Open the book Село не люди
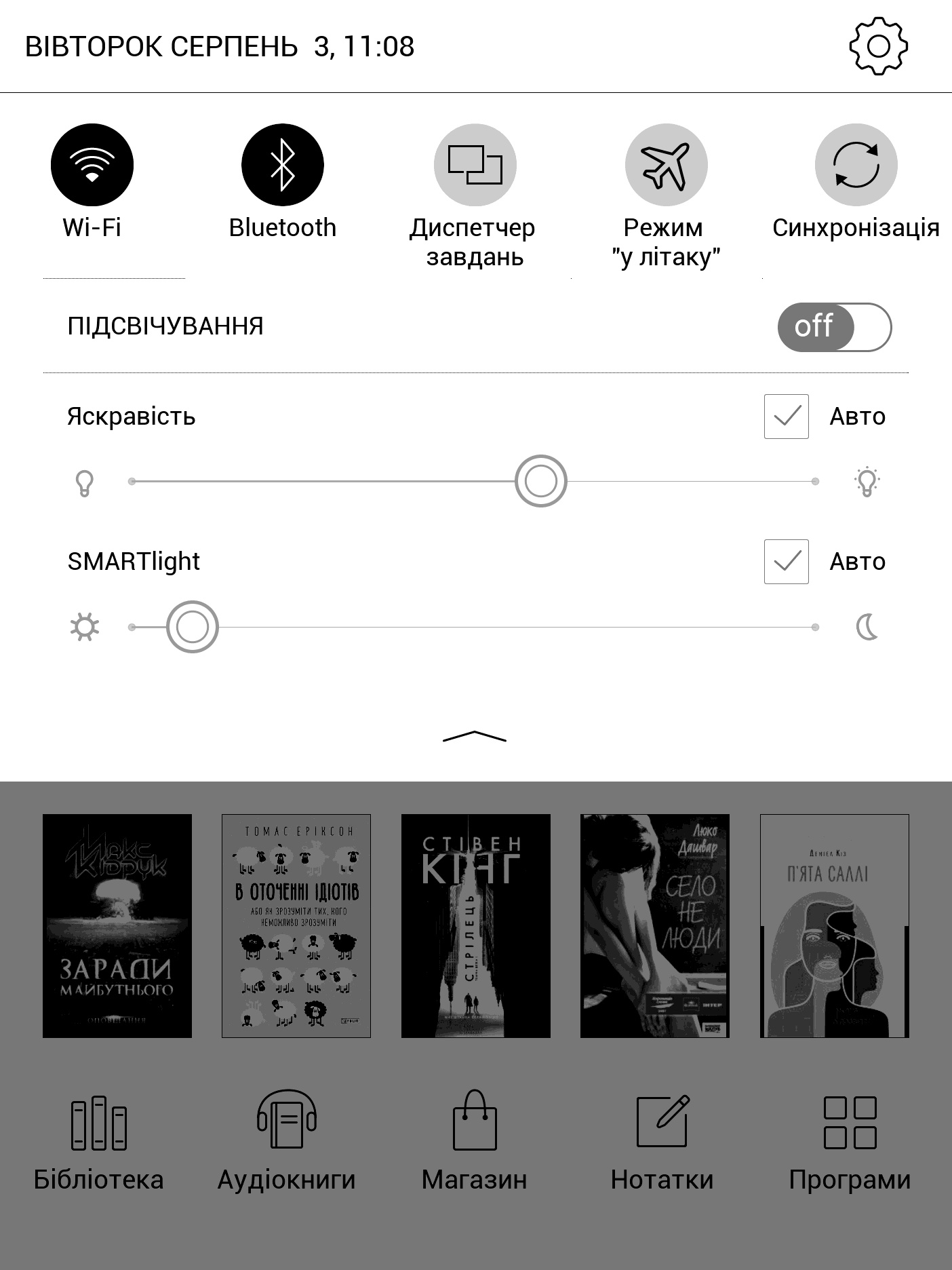952x1270 pixels. [655, 926]
